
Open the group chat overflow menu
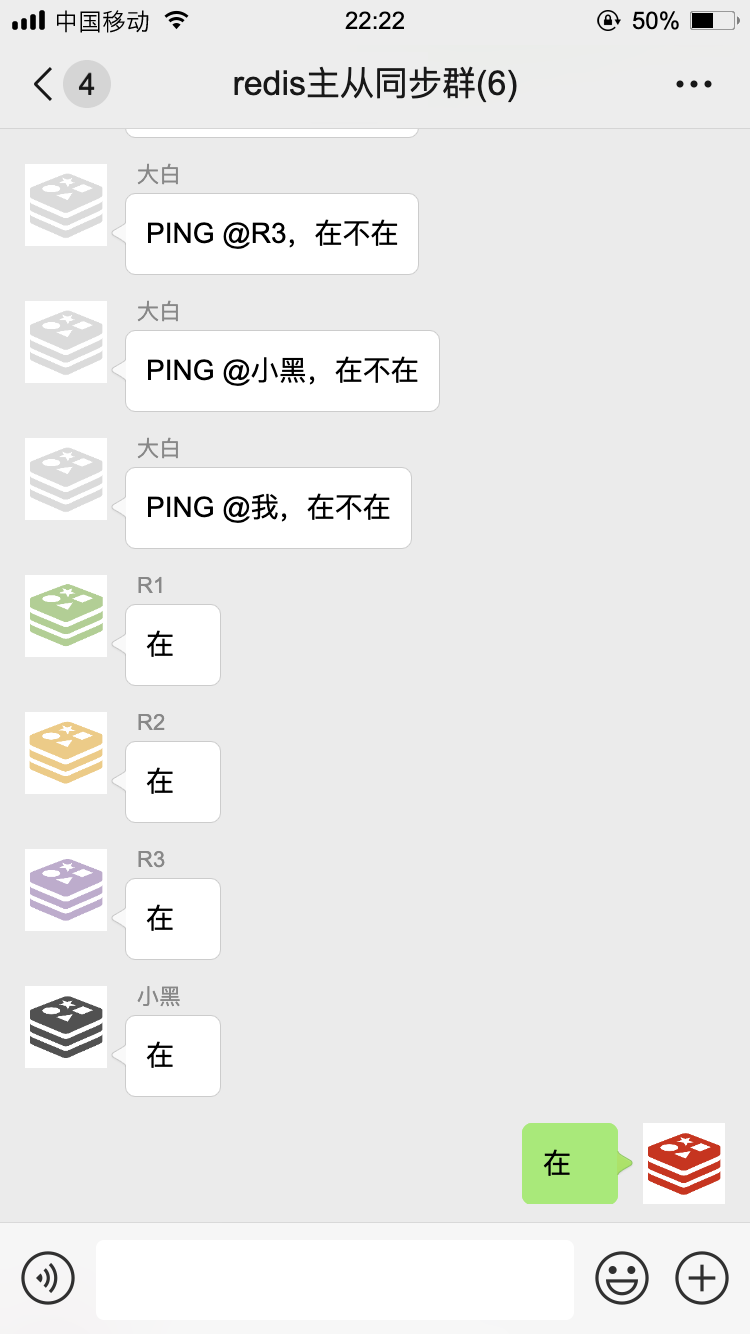[x=693, y=85]
